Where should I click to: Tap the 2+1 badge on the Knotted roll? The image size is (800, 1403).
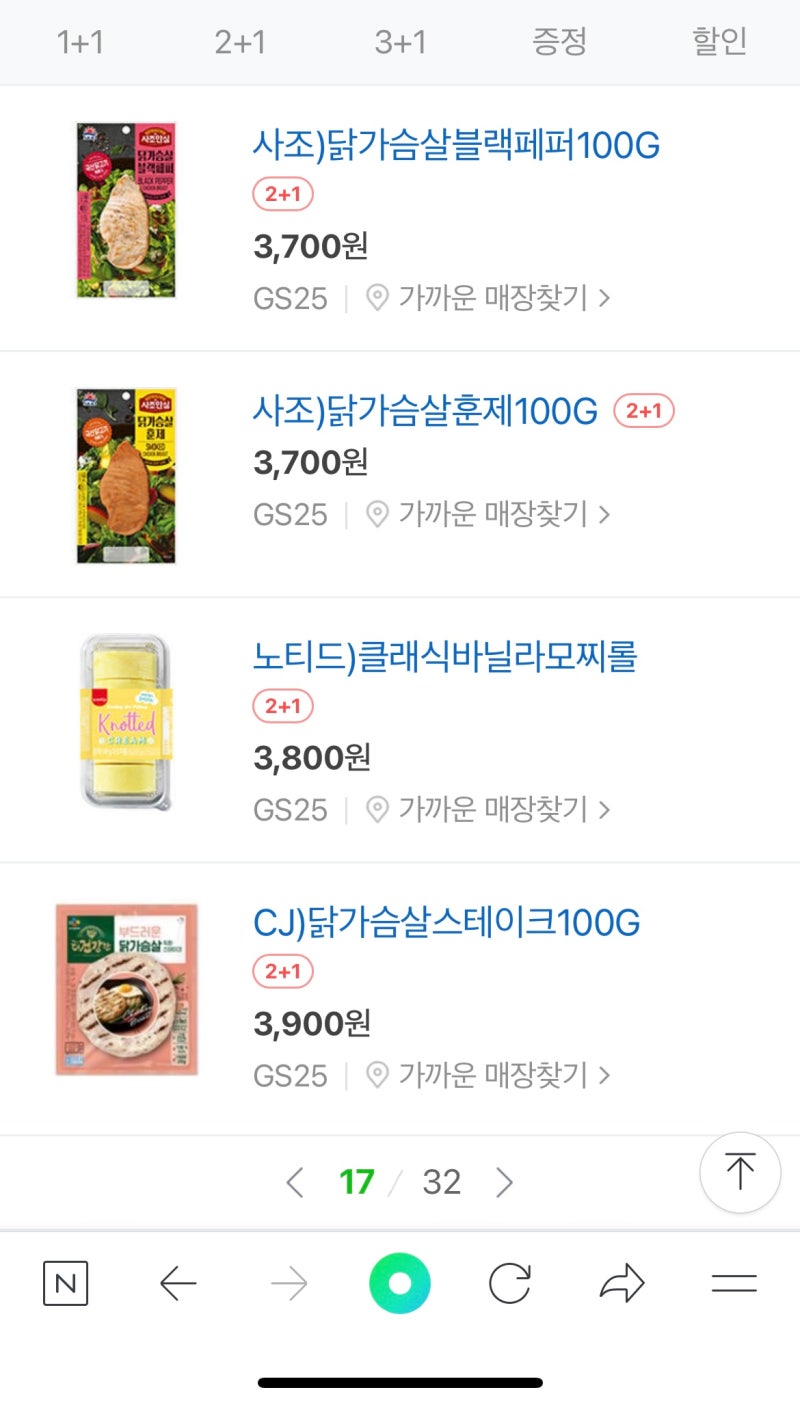click(x=281, y=706)
